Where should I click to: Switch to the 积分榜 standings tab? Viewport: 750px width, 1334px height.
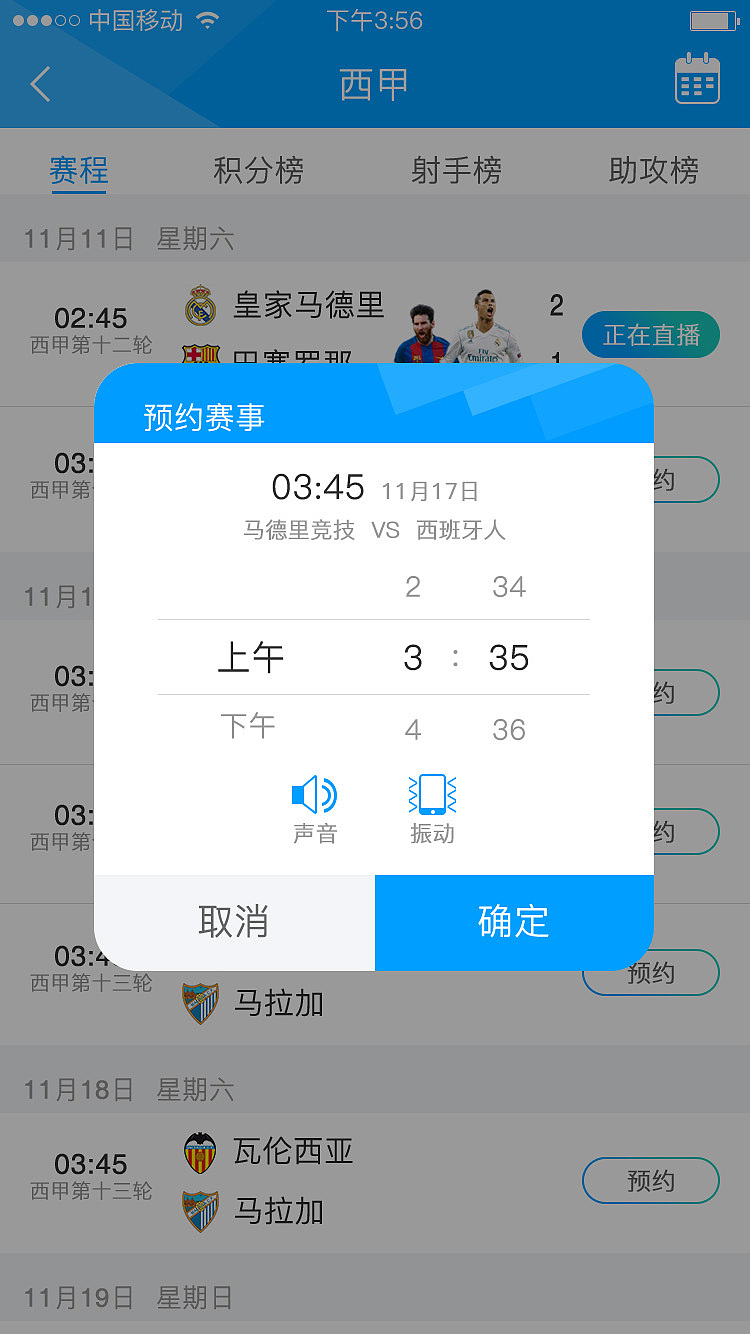coord(256,171)
